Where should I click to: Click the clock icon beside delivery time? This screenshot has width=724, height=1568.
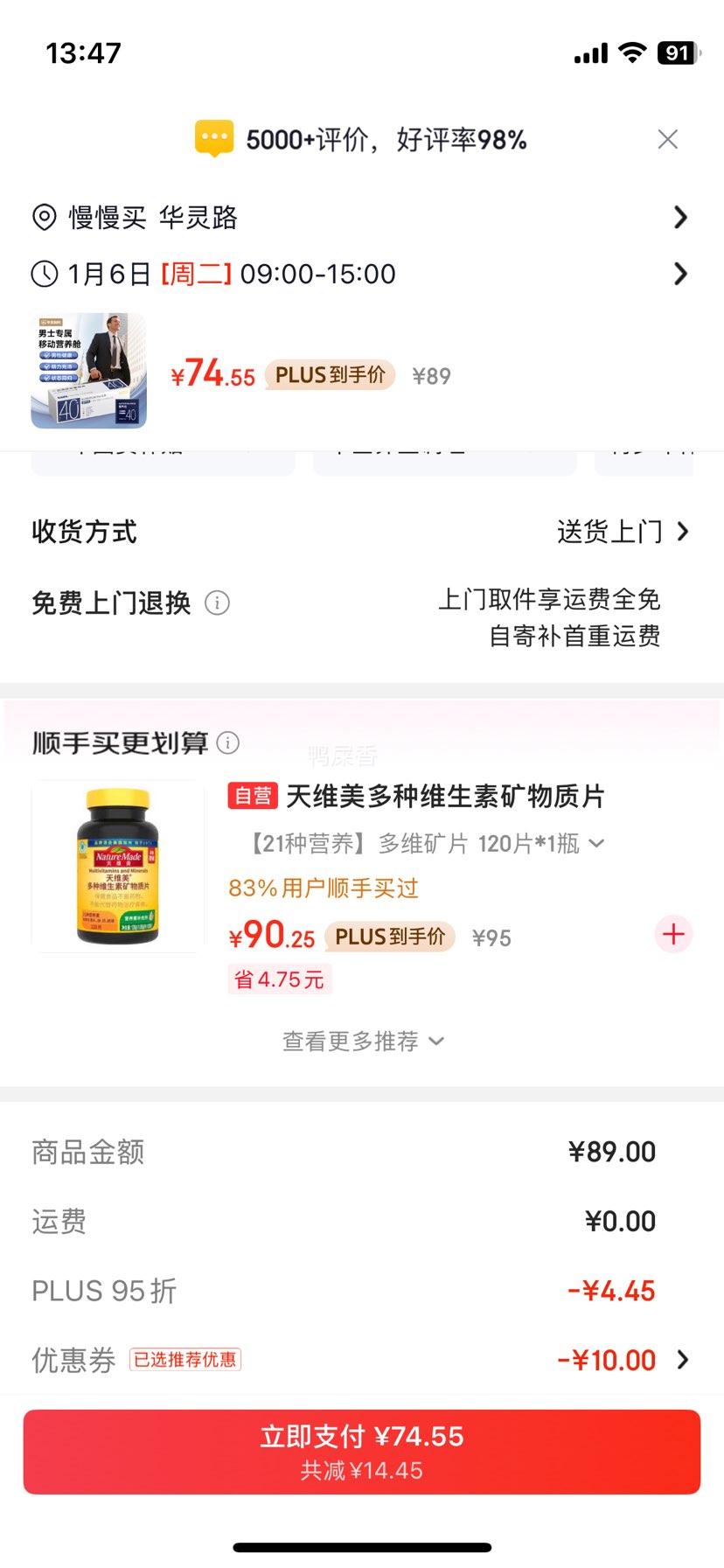pyautogui.click(x=44, y=274)
